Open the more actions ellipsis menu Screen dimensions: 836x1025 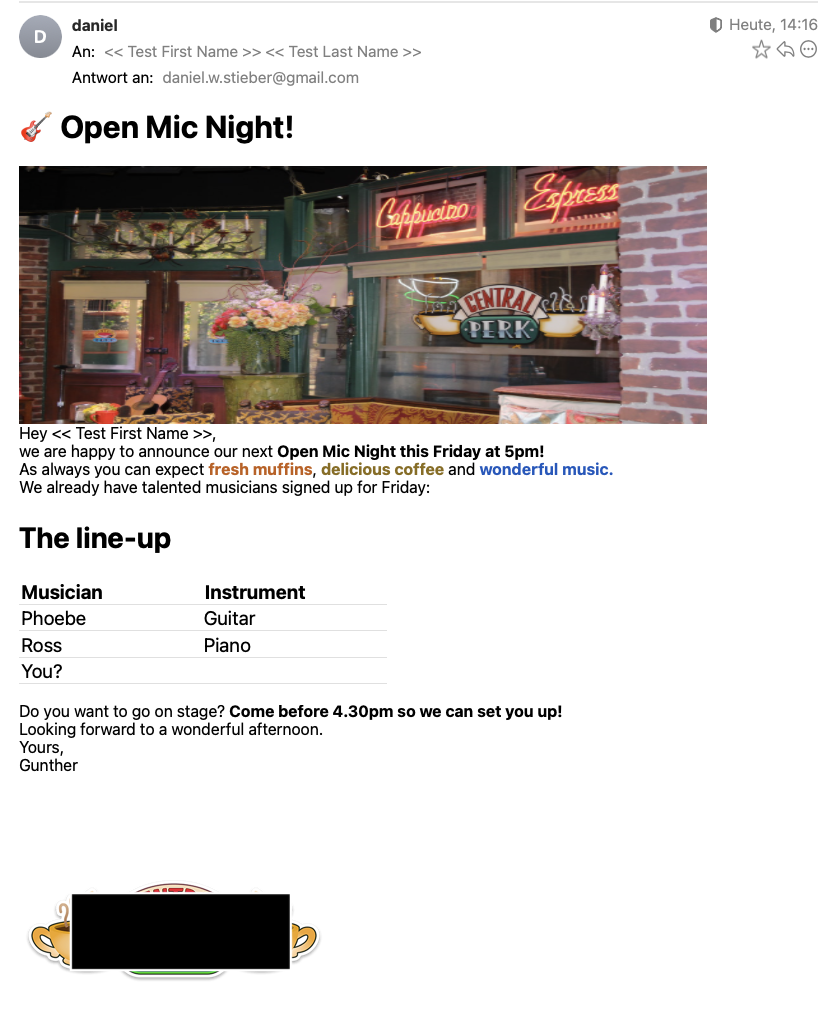click(809, 50)
